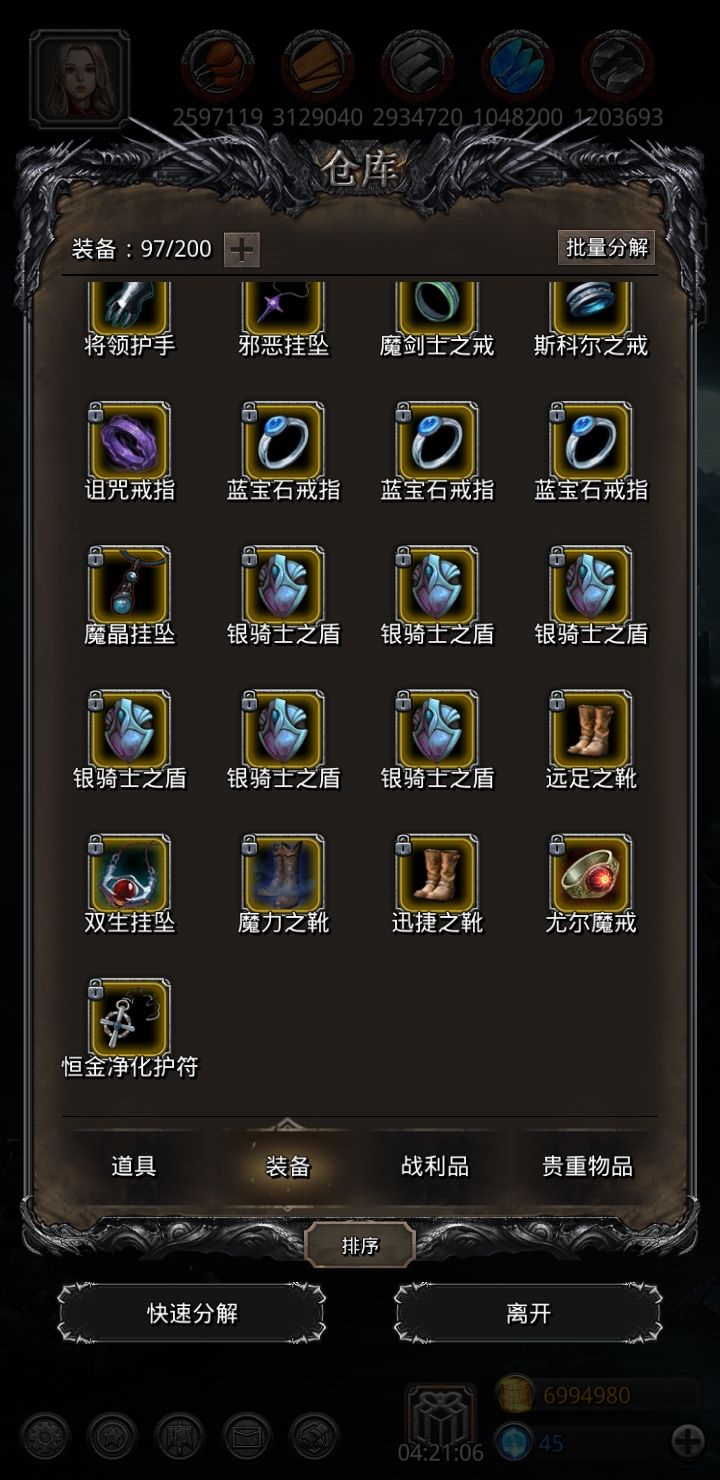Select the 装备 tab

[287, 1166]
